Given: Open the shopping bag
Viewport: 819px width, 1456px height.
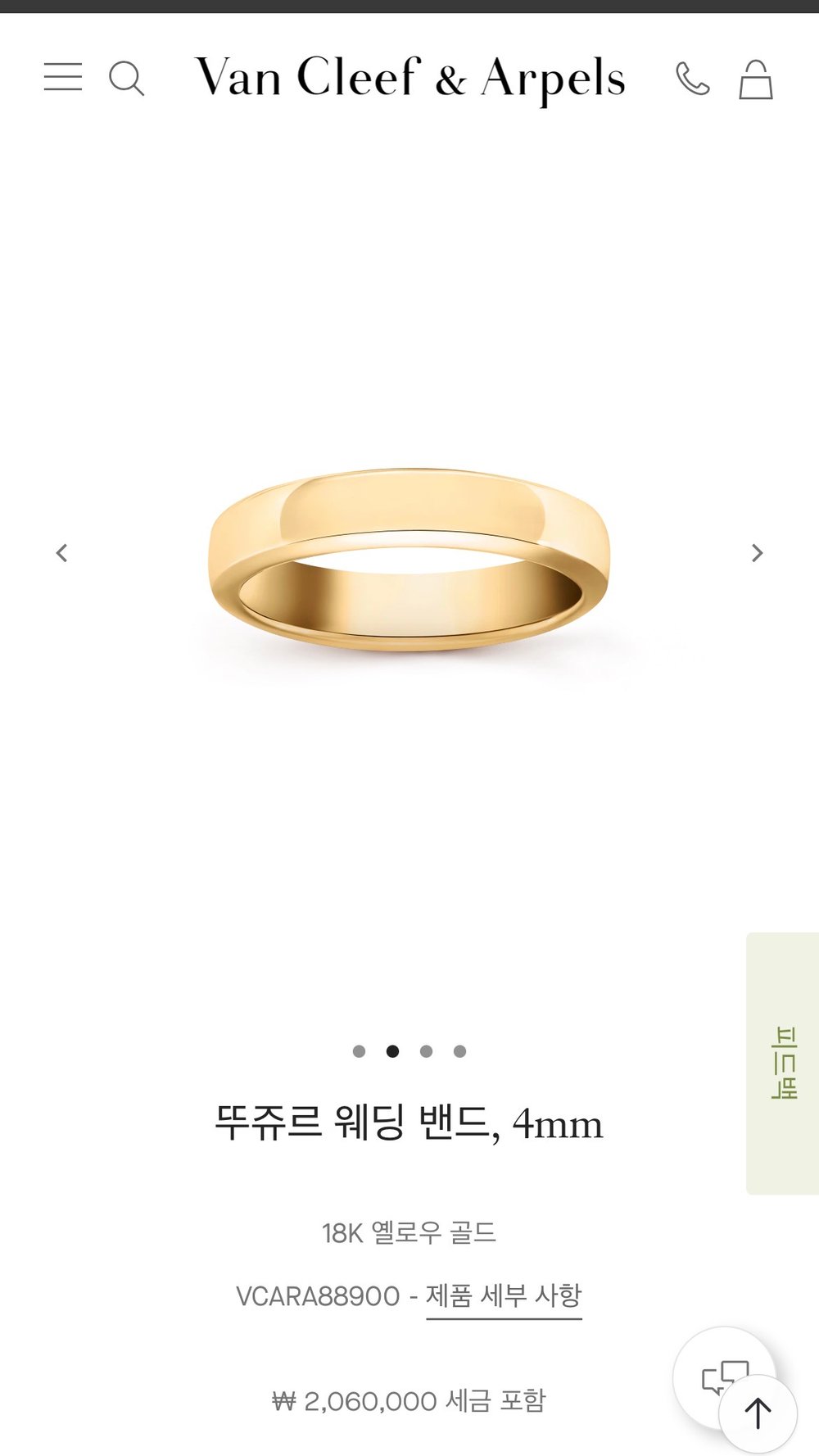Looking at the screenshot, I should click(x=755, y=79).
